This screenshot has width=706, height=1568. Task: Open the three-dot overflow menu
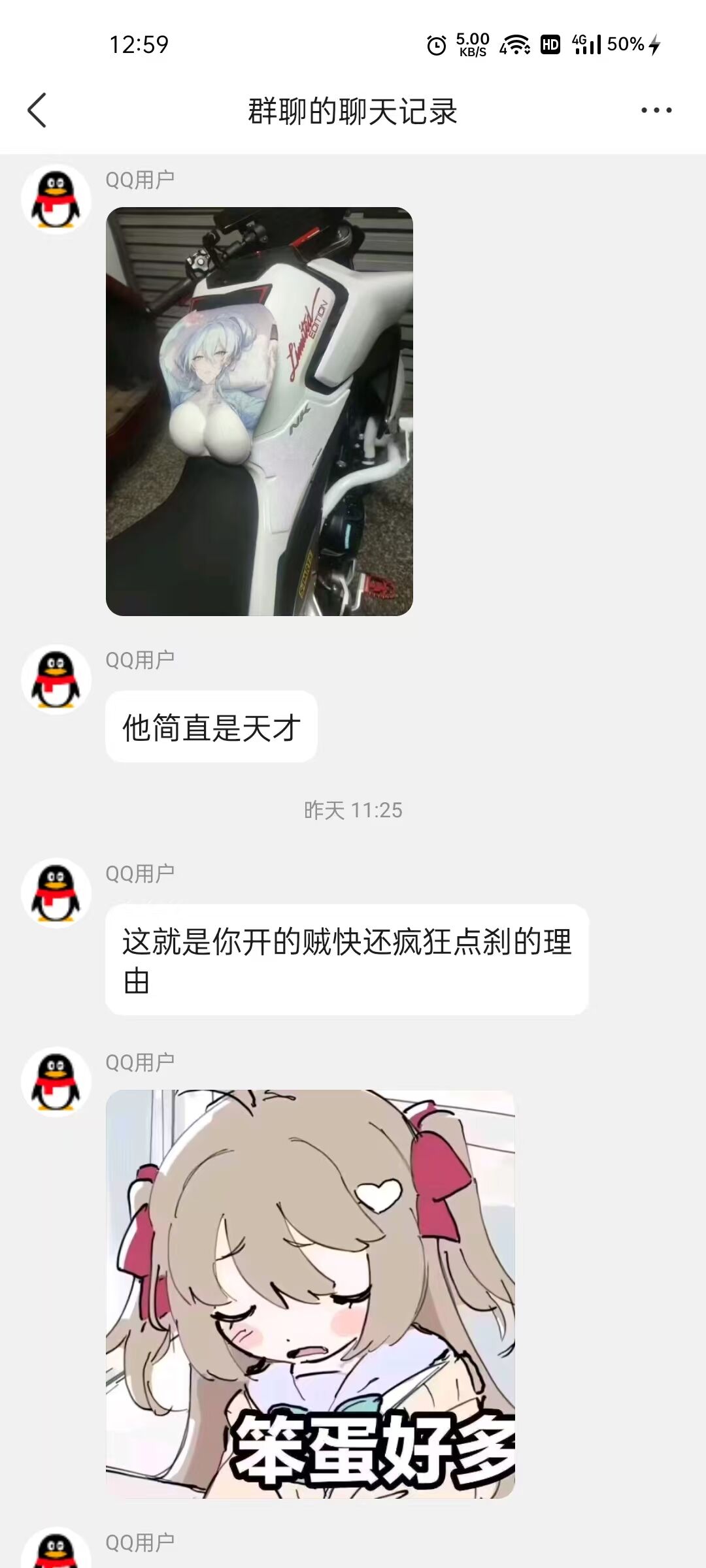pyautogui.click(x=656, y=110)
